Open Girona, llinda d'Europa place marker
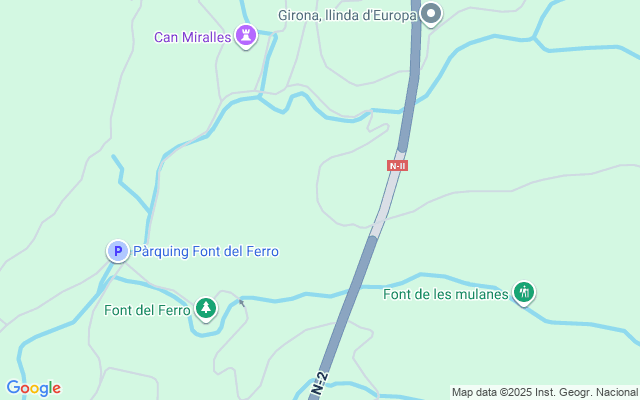 (431, 14)
